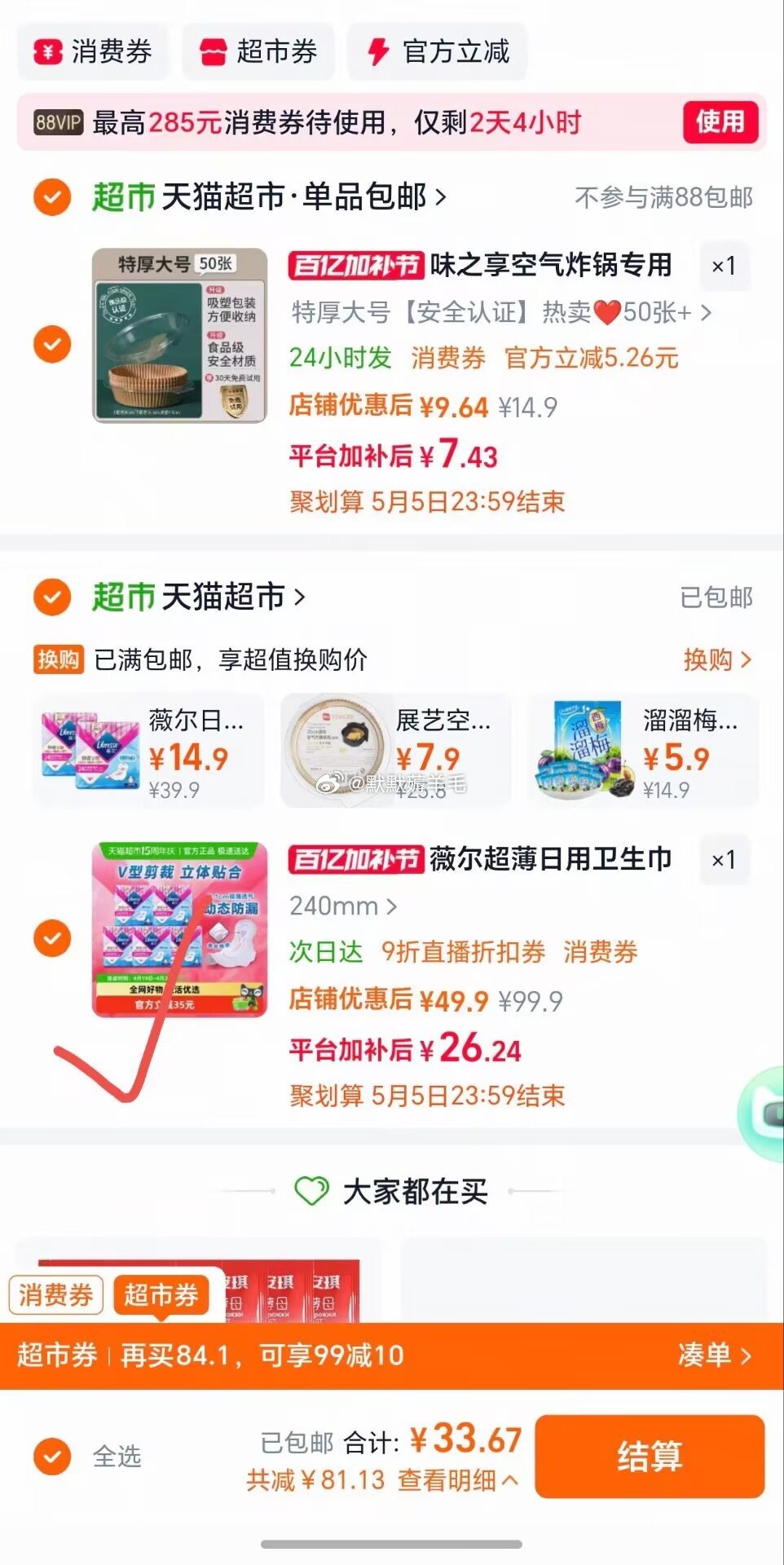Uncheck the 天猫超市·单品包邮 store checkbox
The image size is (784, 1565).
(x=52, y=197)
